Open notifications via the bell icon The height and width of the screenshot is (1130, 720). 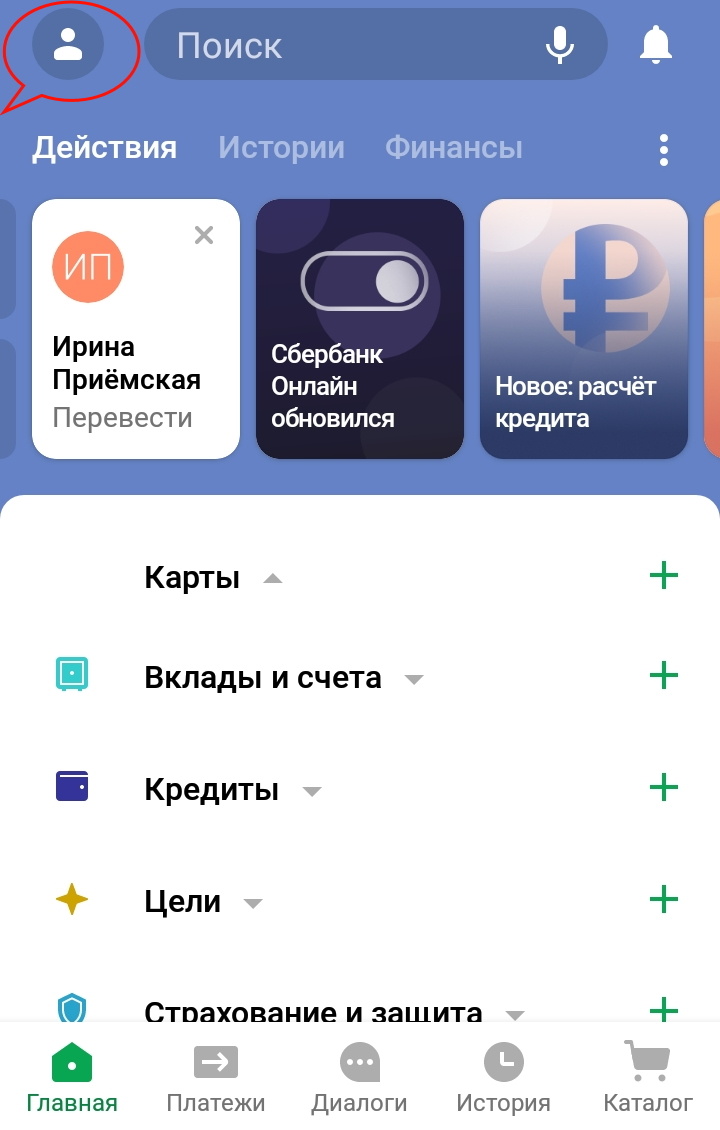(656, 45)
